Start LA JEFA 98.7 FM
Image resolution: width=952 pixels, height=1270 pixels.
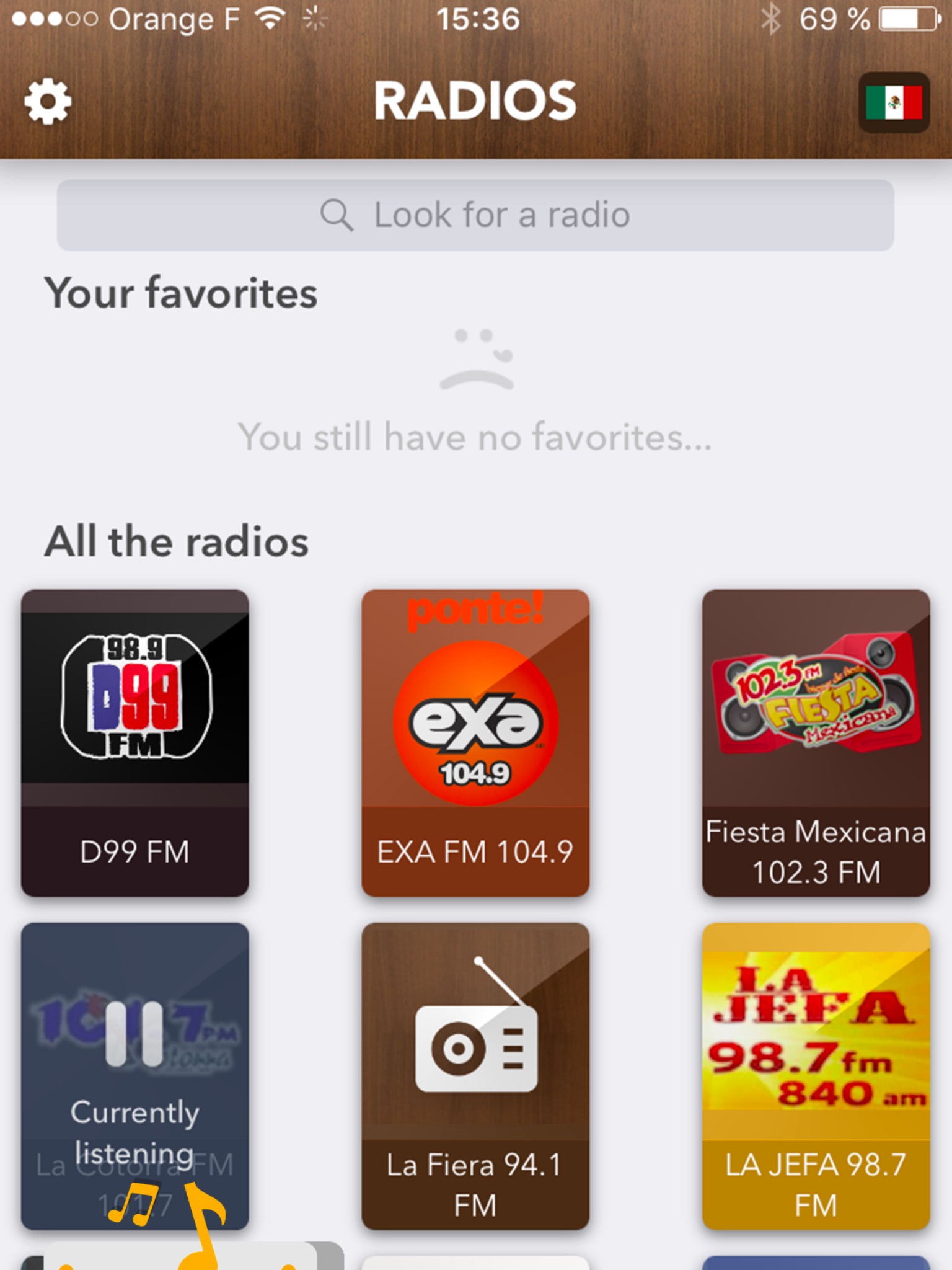coord(816,1076)
